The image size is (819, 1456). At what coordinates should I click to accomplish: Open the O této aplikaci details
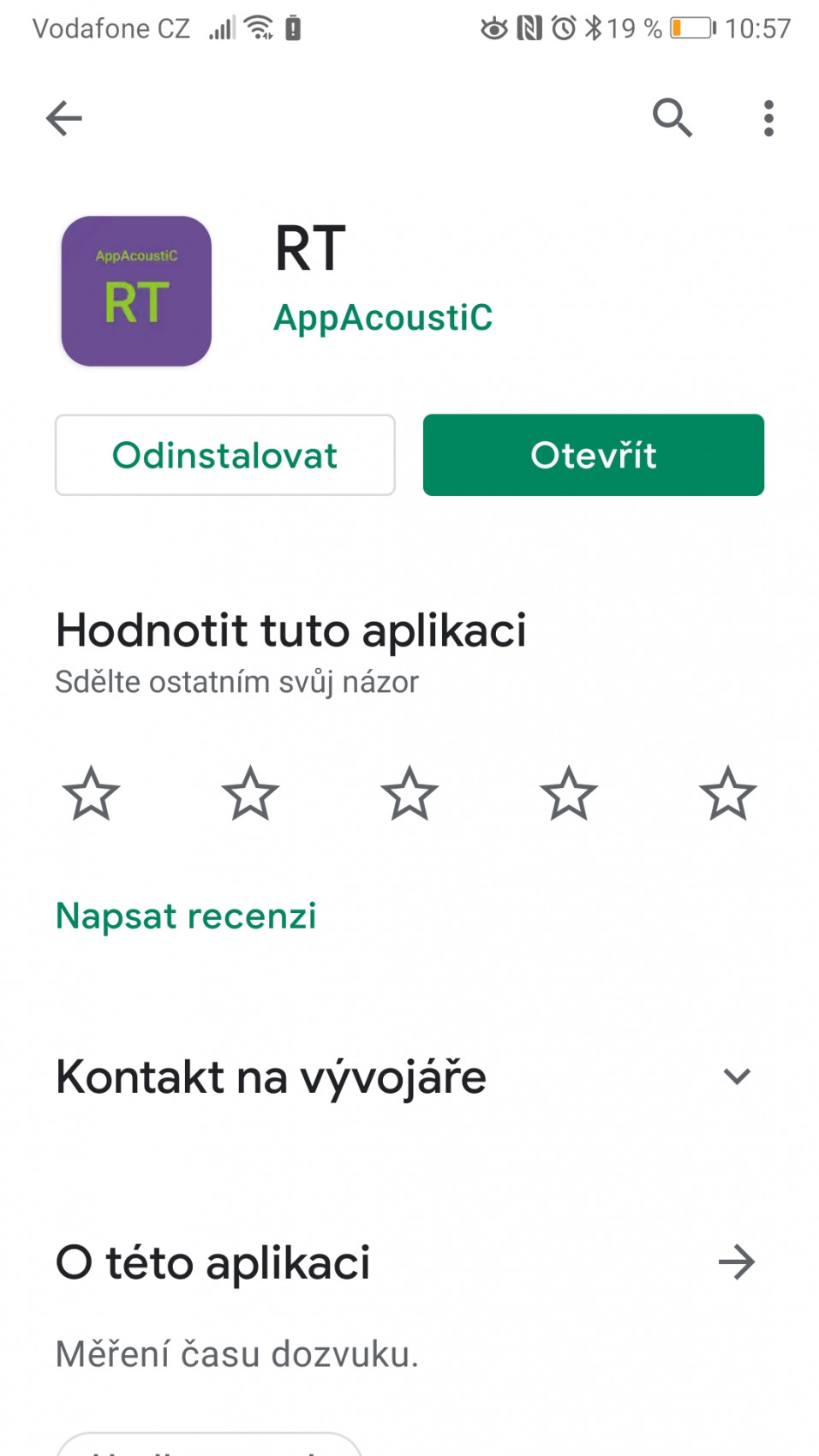coord(736,1262)
